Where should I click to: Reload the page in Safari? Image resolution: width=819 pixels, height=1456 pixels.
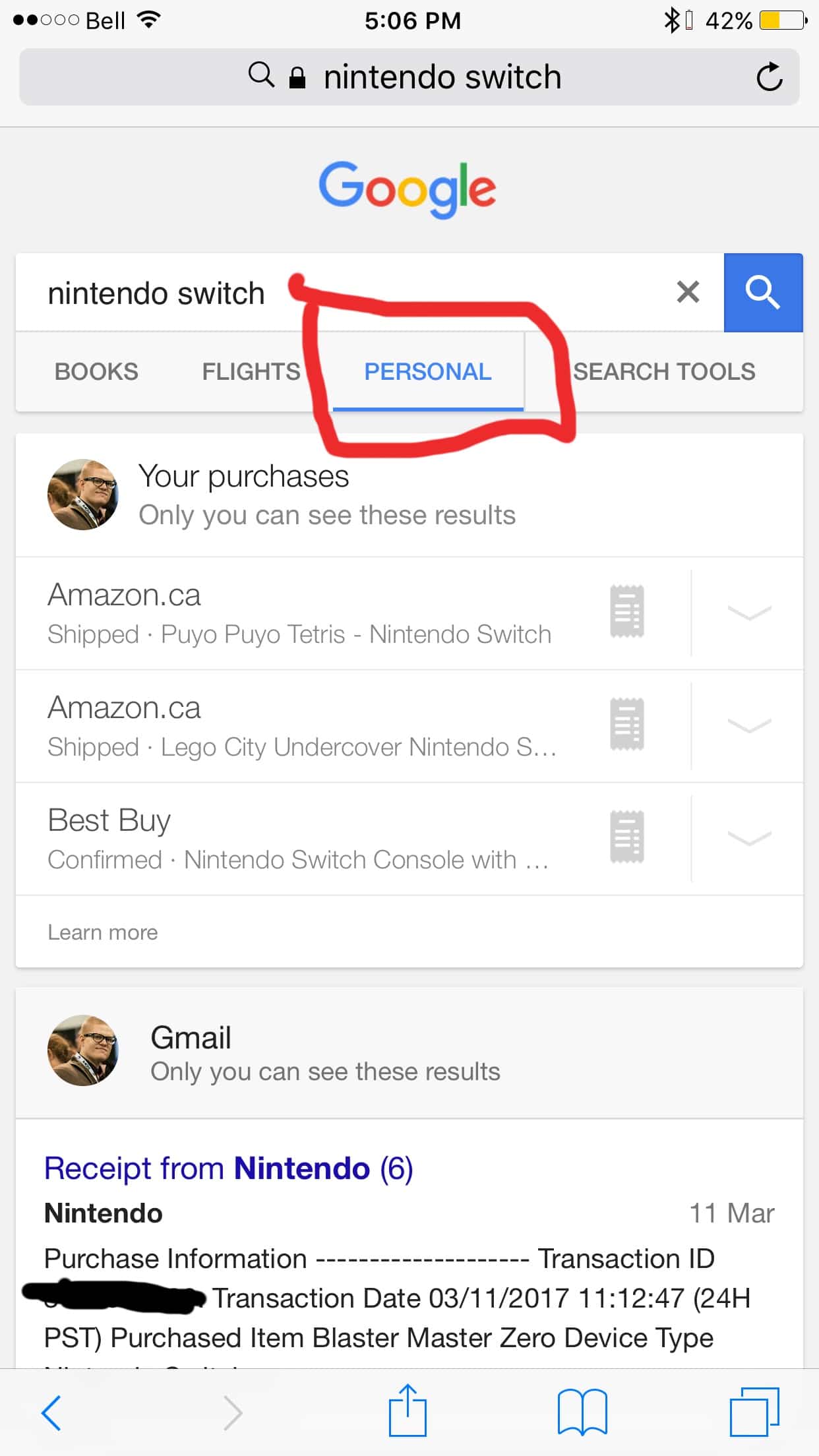769,77
